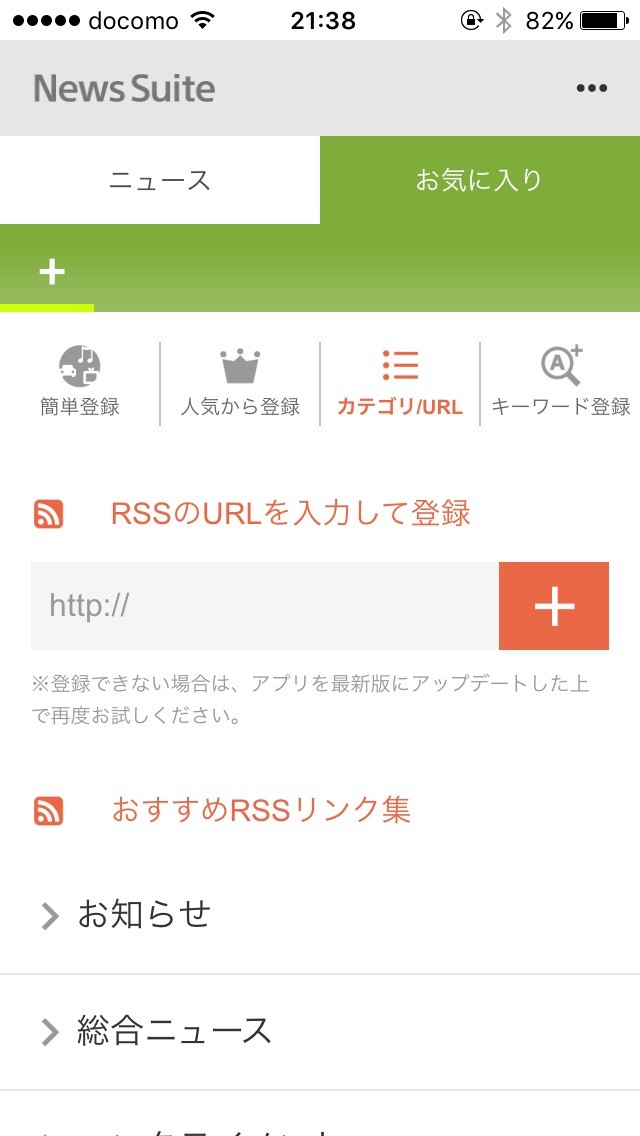The height and width of the screenshot is (1136, 640).
Task: Expand the 総合ニュース category
Action: (x=320, y=1032)
